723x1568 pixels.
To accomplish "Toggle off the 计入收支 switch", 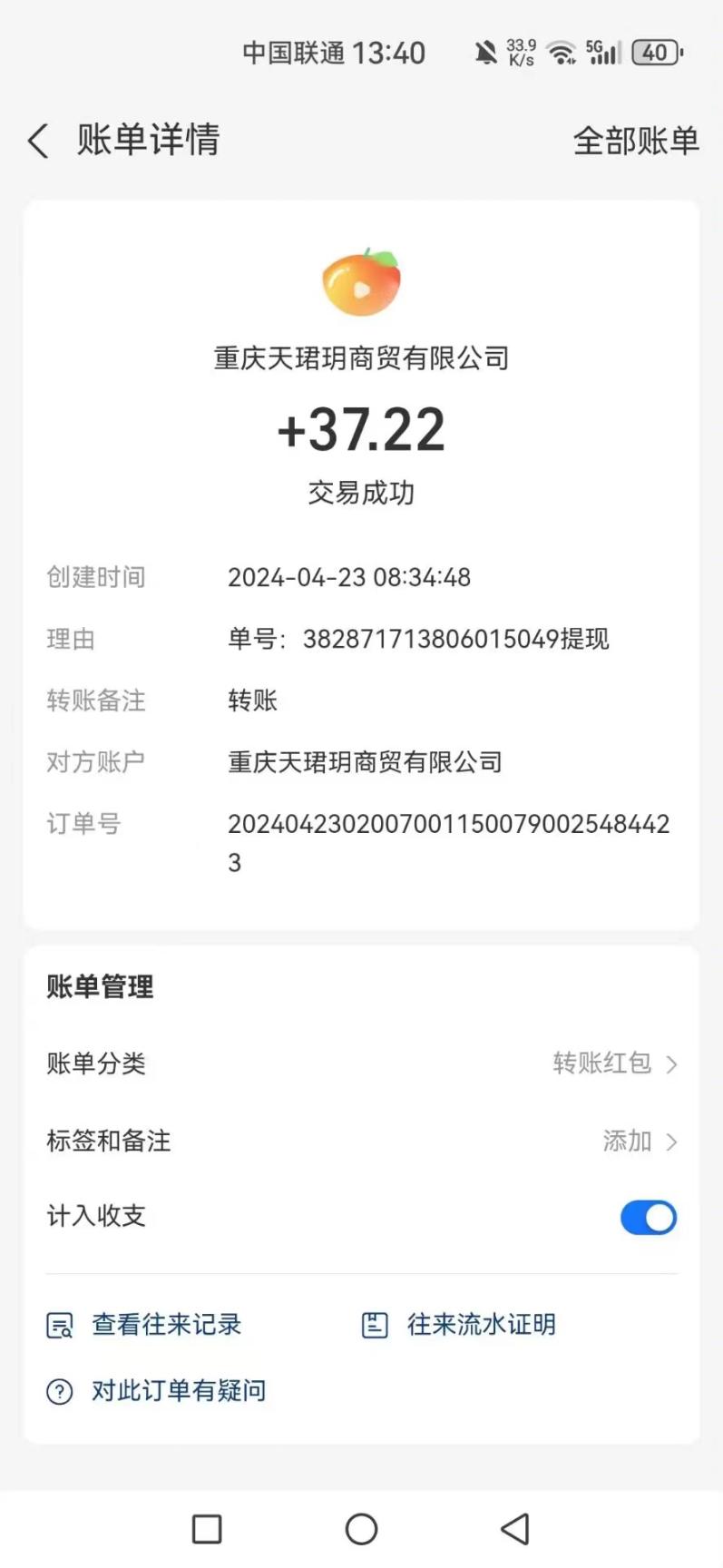I will [648, 1218].
